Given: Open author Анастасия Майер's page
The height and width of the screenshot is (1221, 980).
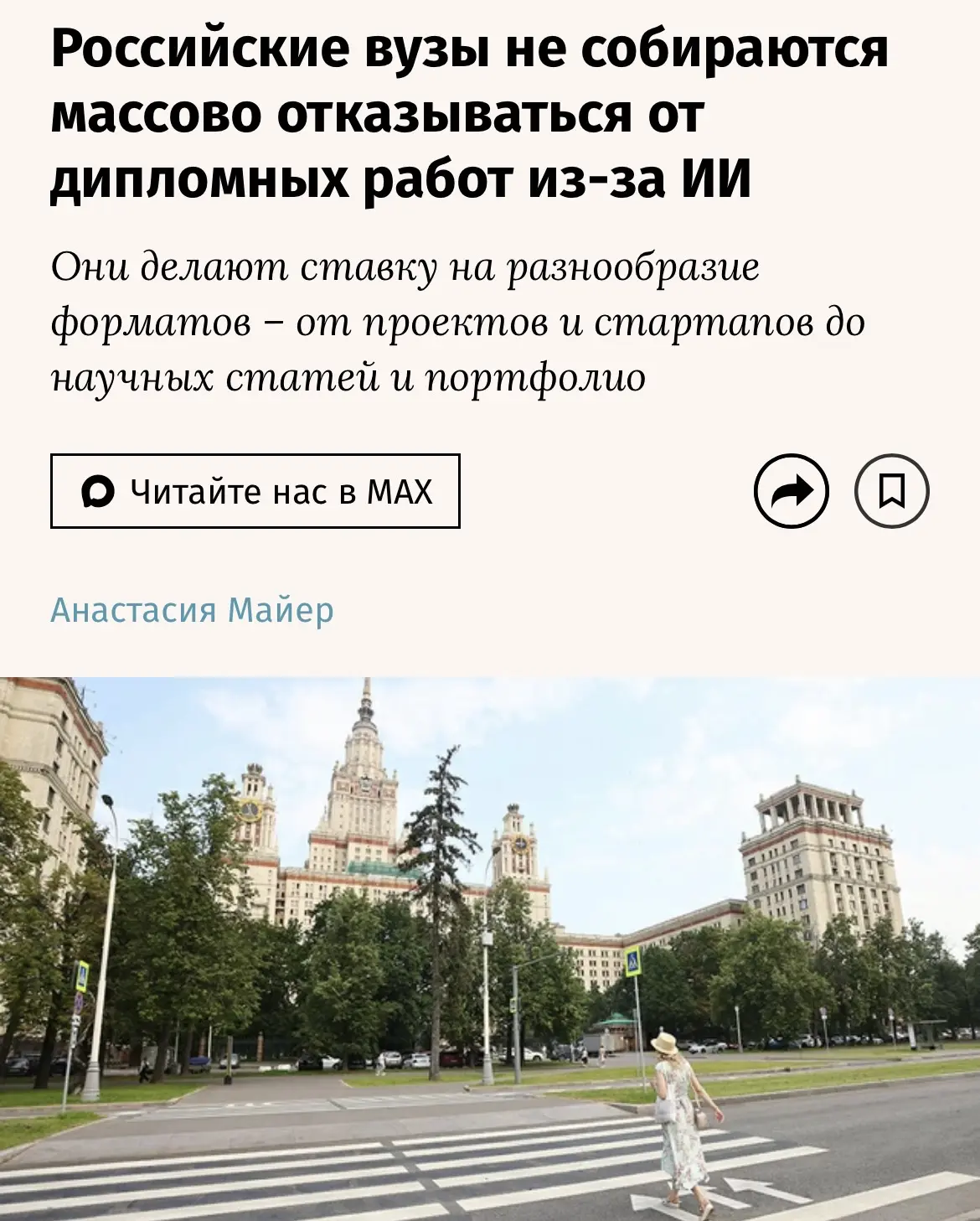Looking at the screenshot, I should coord(193,609).
